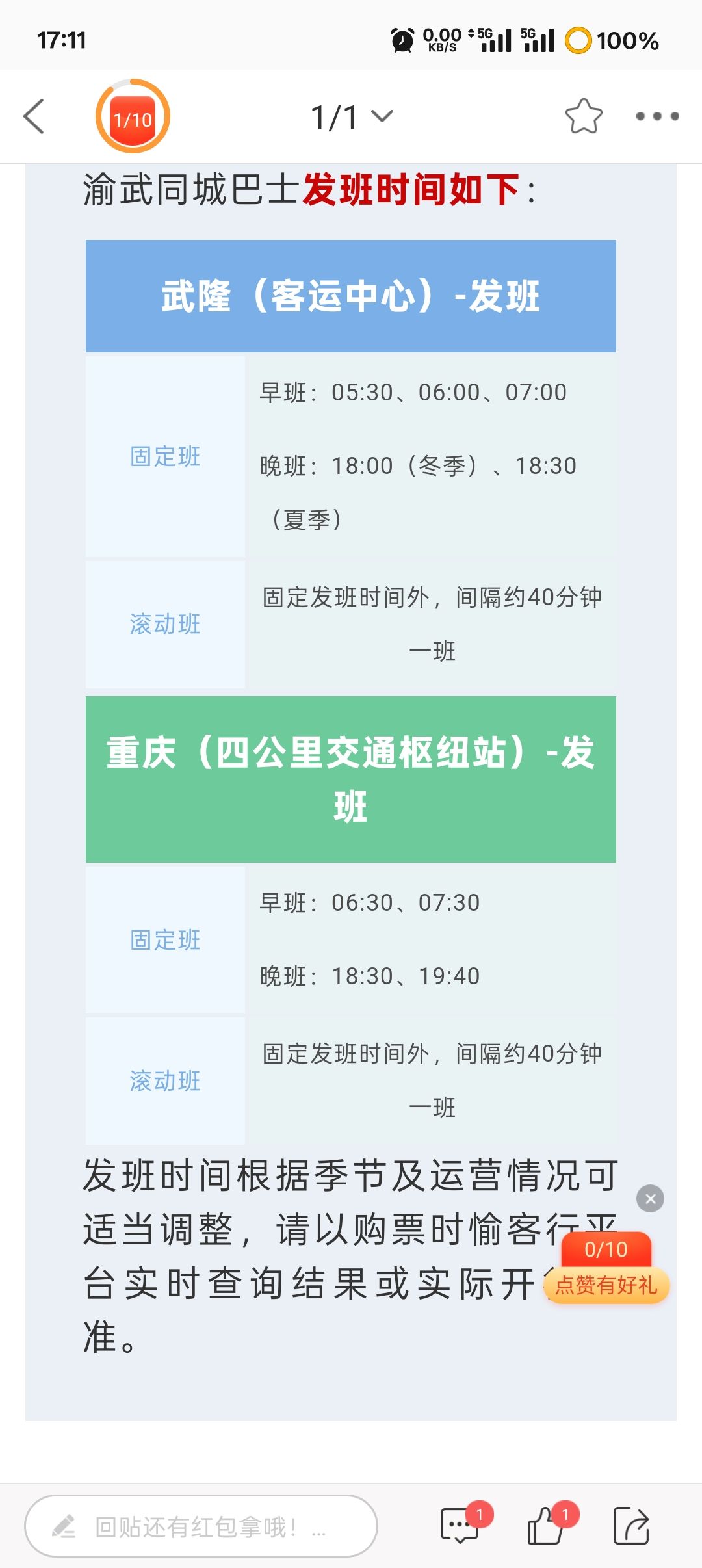Open the three-dot overflow menu
The height and width of the screenshot is (1568, 702).
pos(657,116)
